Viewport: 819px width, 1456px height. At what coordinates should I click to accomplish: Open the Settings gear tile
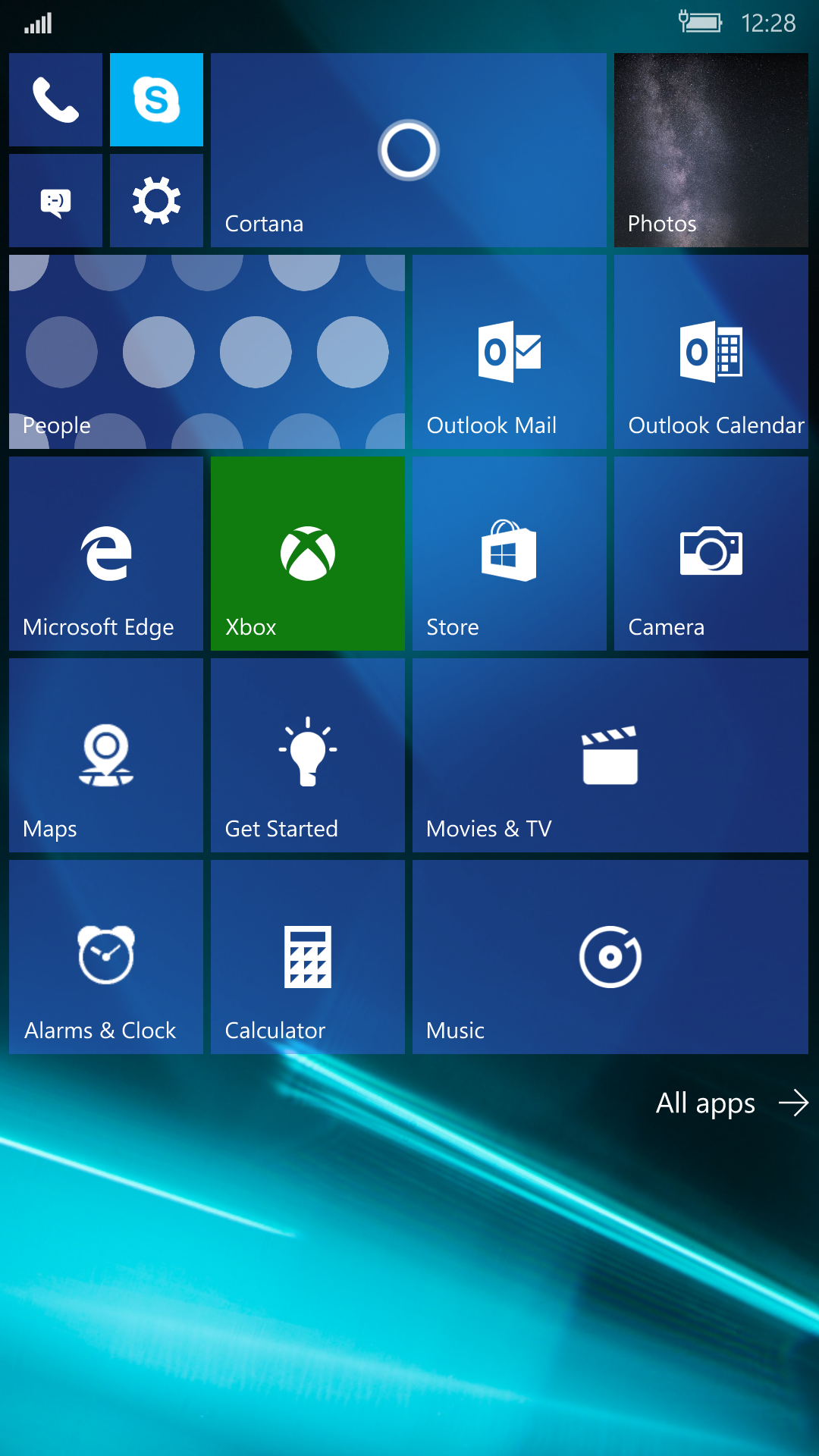pos(156,200)
